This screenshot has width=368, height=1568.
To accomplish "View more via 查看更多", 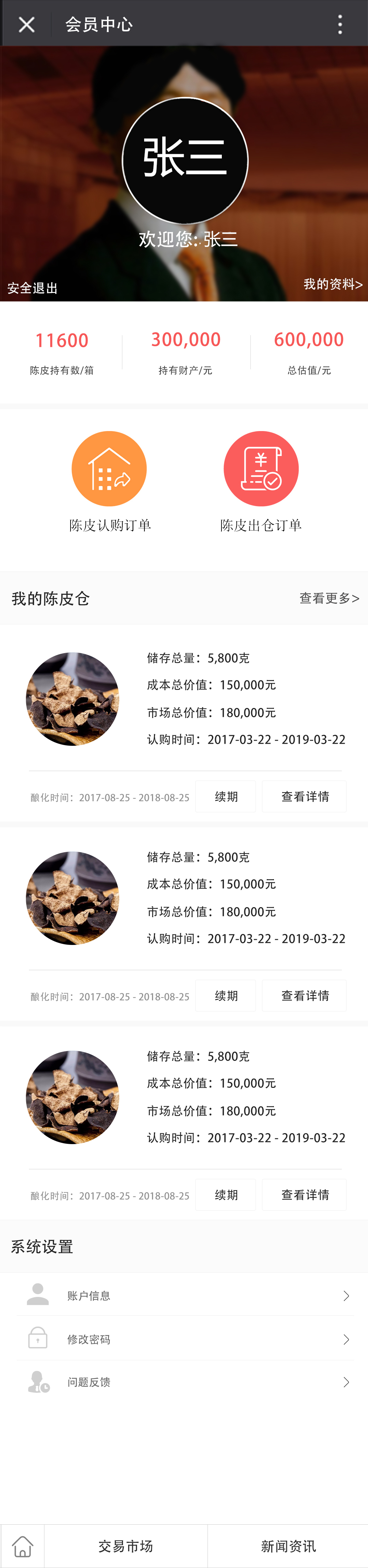I will click(329, 598).
